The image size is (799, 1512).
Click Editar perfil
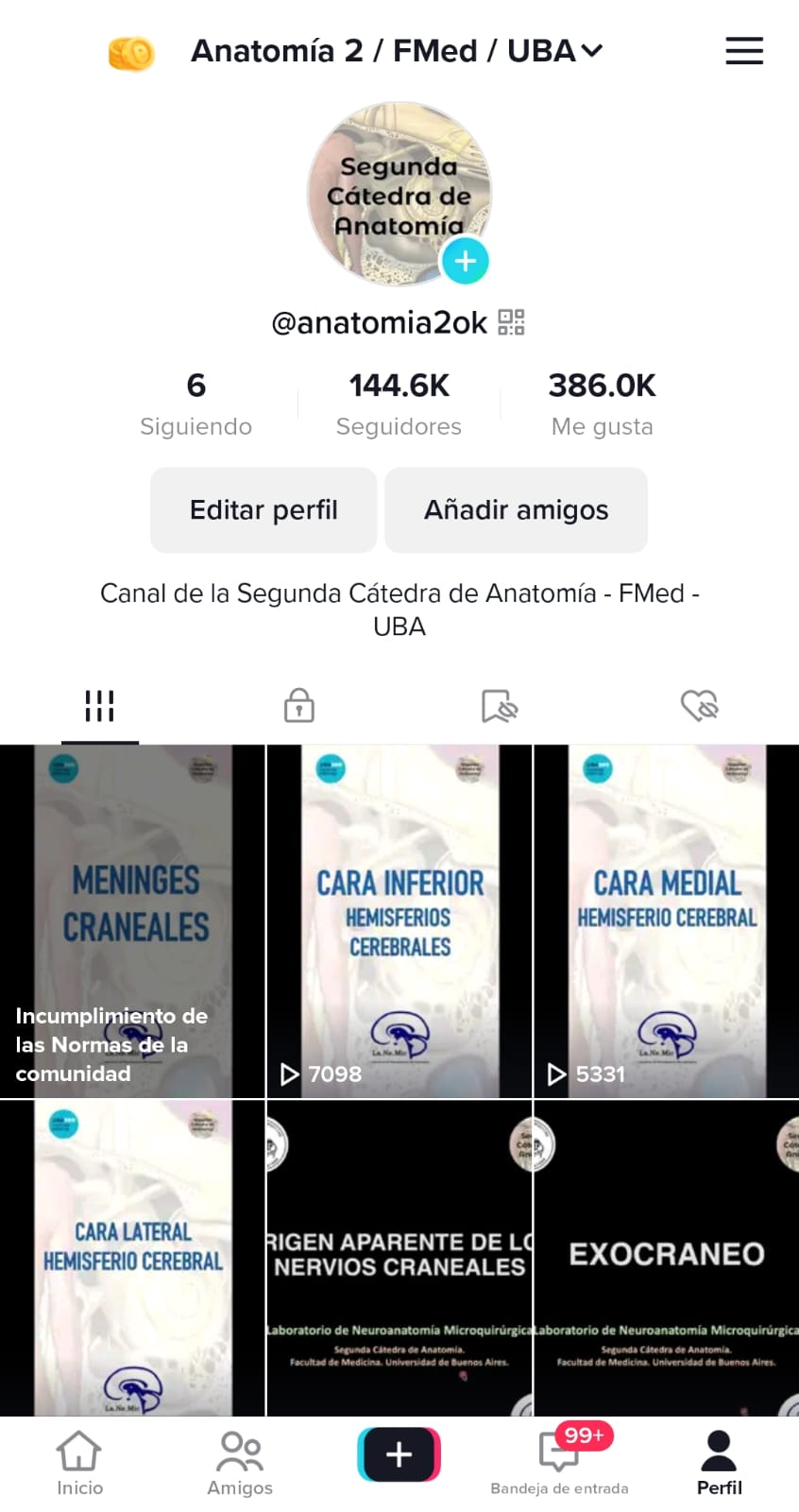263,510
